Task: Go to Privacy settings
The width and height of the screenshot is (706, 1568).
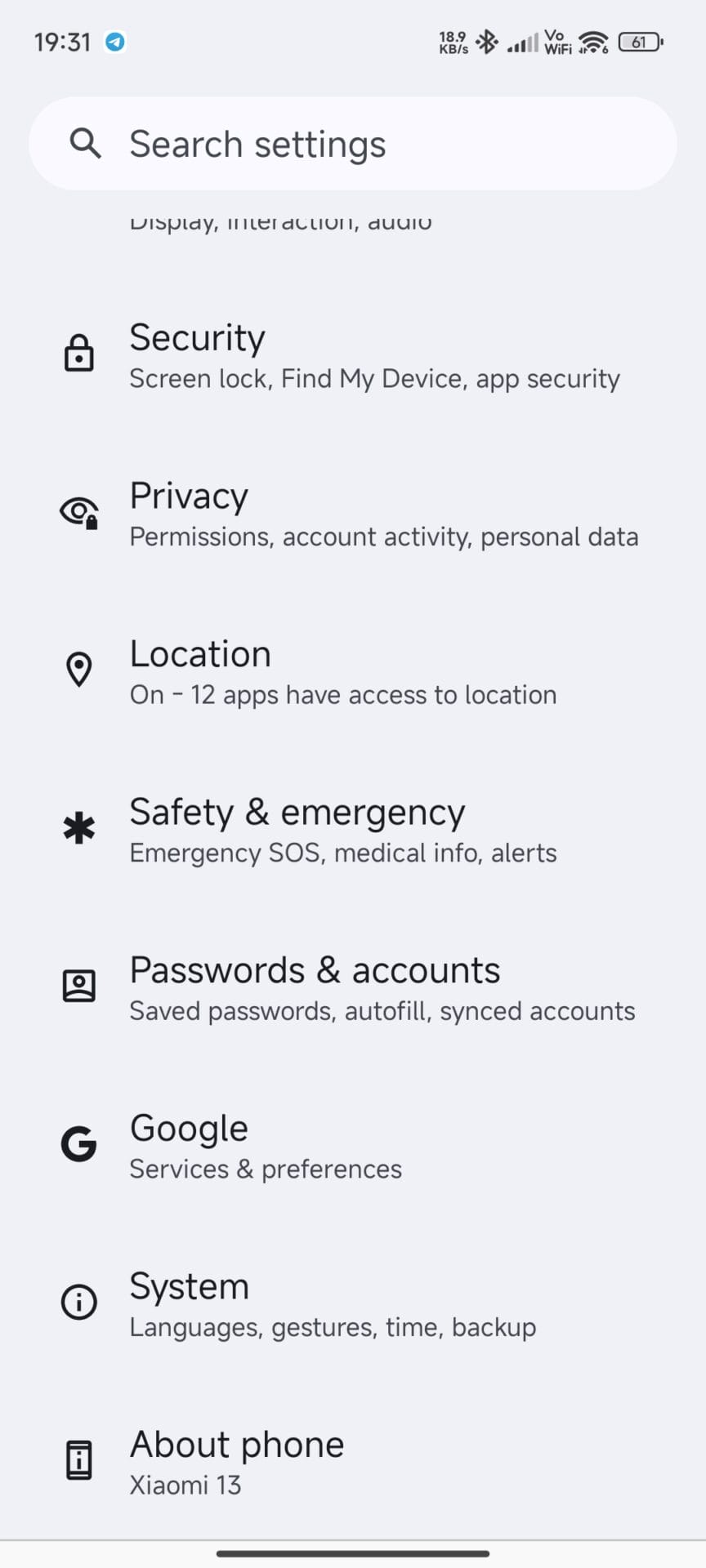Action: (353, 514)
